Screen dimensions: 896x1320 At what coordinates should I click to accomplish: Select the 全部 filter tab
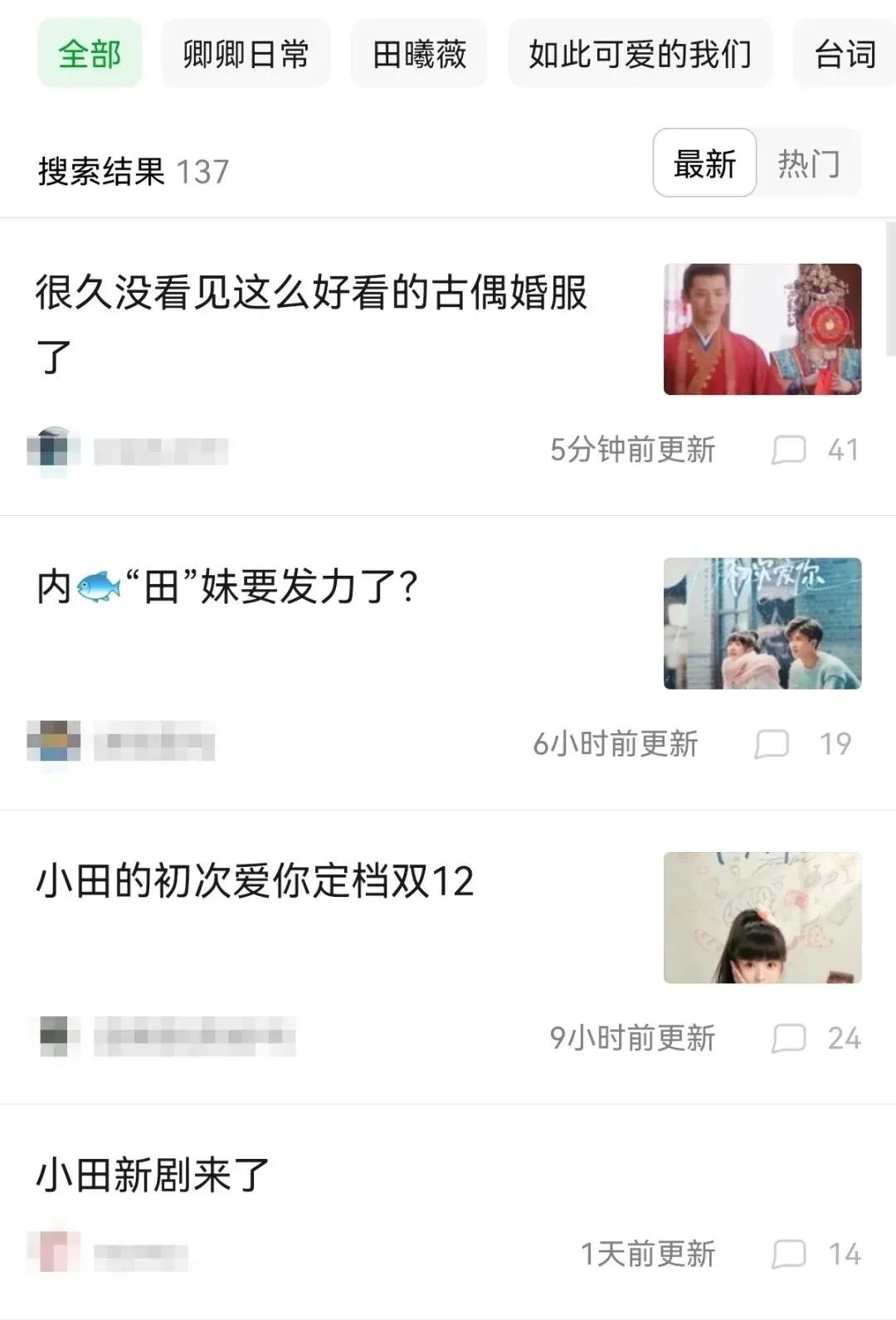click(x=88, y=54)
